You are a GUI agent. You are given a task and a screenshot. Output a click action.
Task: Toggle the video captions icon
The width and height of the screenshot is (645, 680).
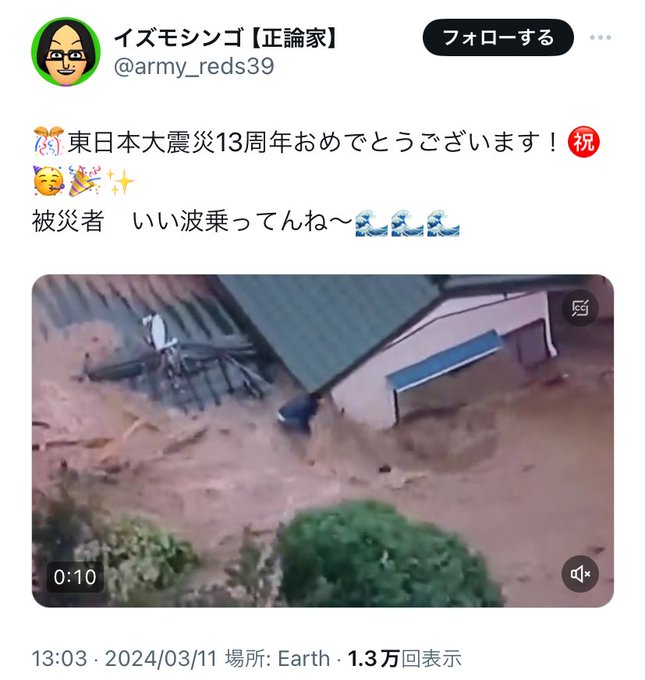580,308
